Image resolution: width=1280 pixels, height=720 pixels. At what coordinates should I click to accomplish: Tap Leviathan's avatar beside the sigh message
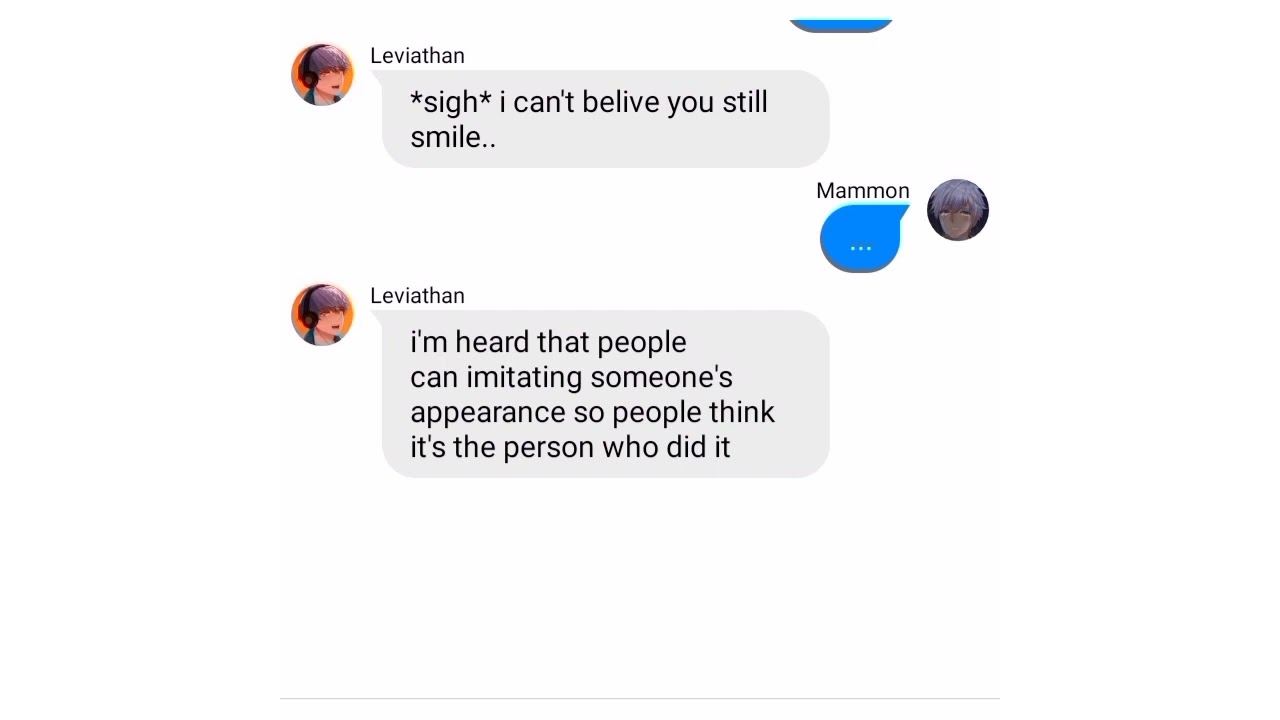tap(322, 74)
